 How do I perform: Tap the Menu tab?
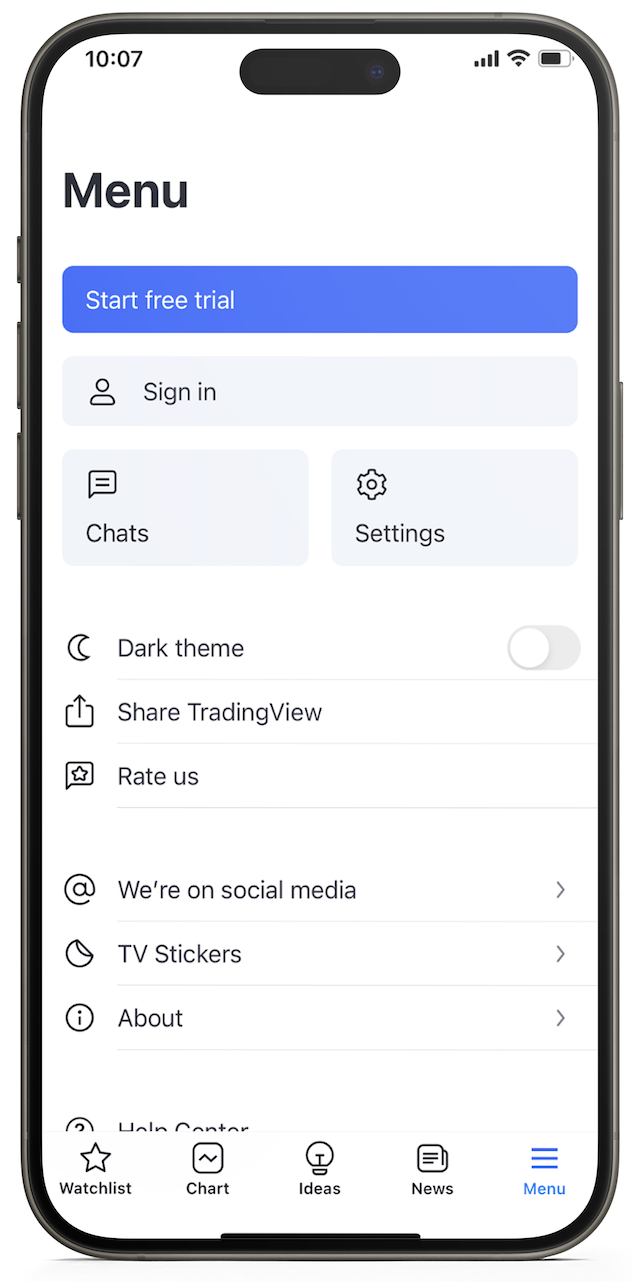pos(544,1170)
